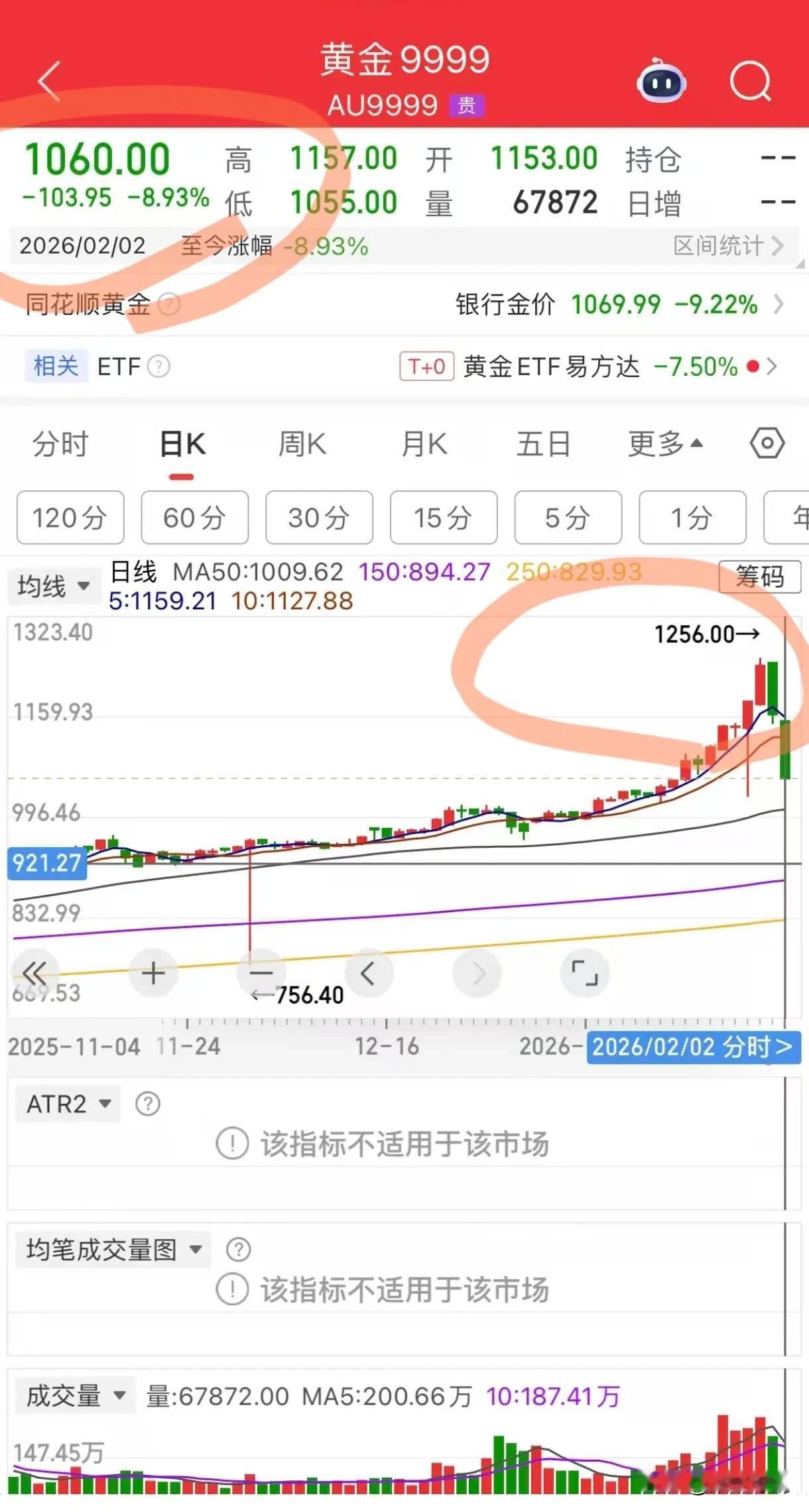Pan chart right using the right arrow
Screen dimensions: 809x1512
coord(477,972)
